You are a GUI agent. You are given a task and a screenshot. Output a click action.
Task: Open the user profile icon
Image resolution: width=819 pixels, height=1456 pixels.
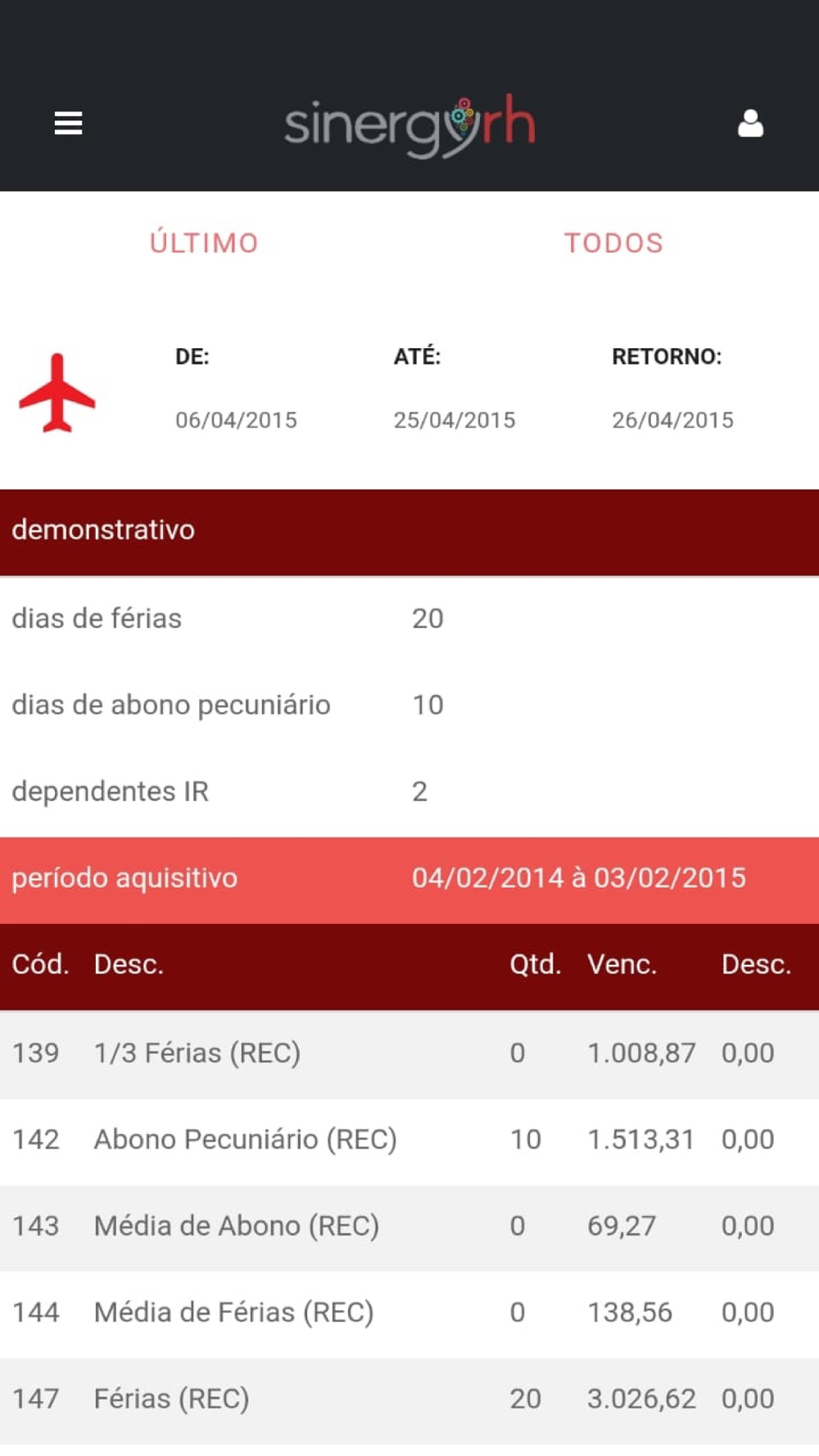click(x=750, y=124)
